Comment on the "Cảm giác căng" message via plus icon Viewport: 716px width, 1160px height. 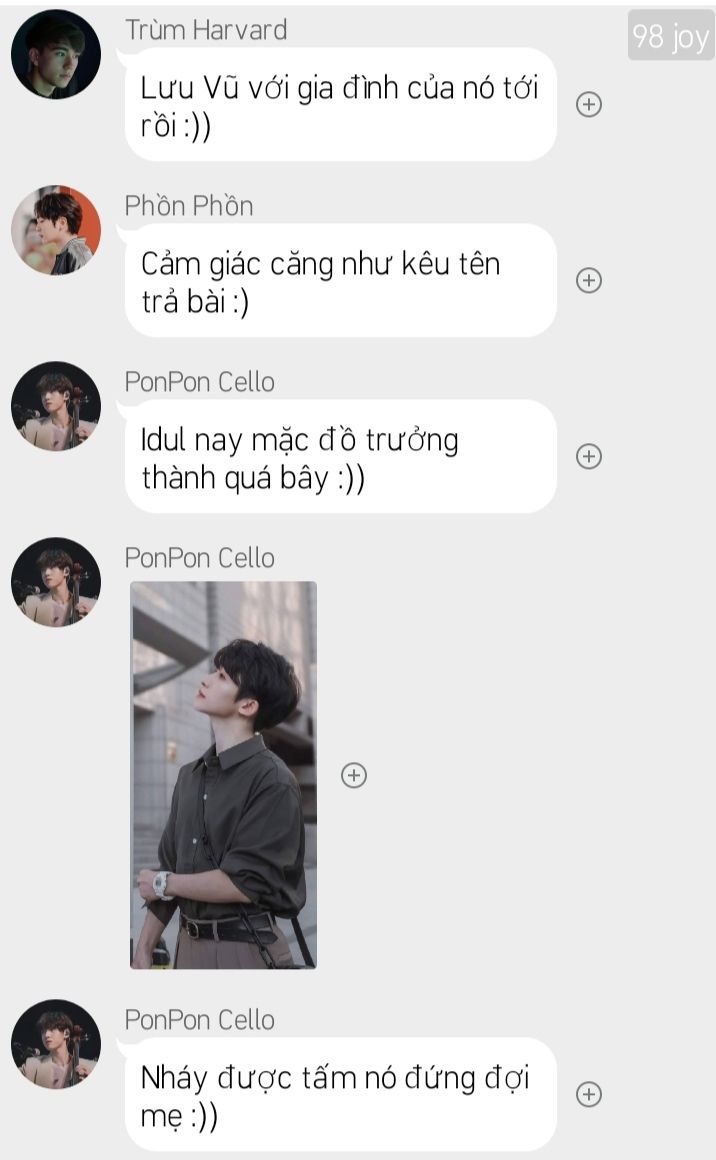tap(589, 280)
